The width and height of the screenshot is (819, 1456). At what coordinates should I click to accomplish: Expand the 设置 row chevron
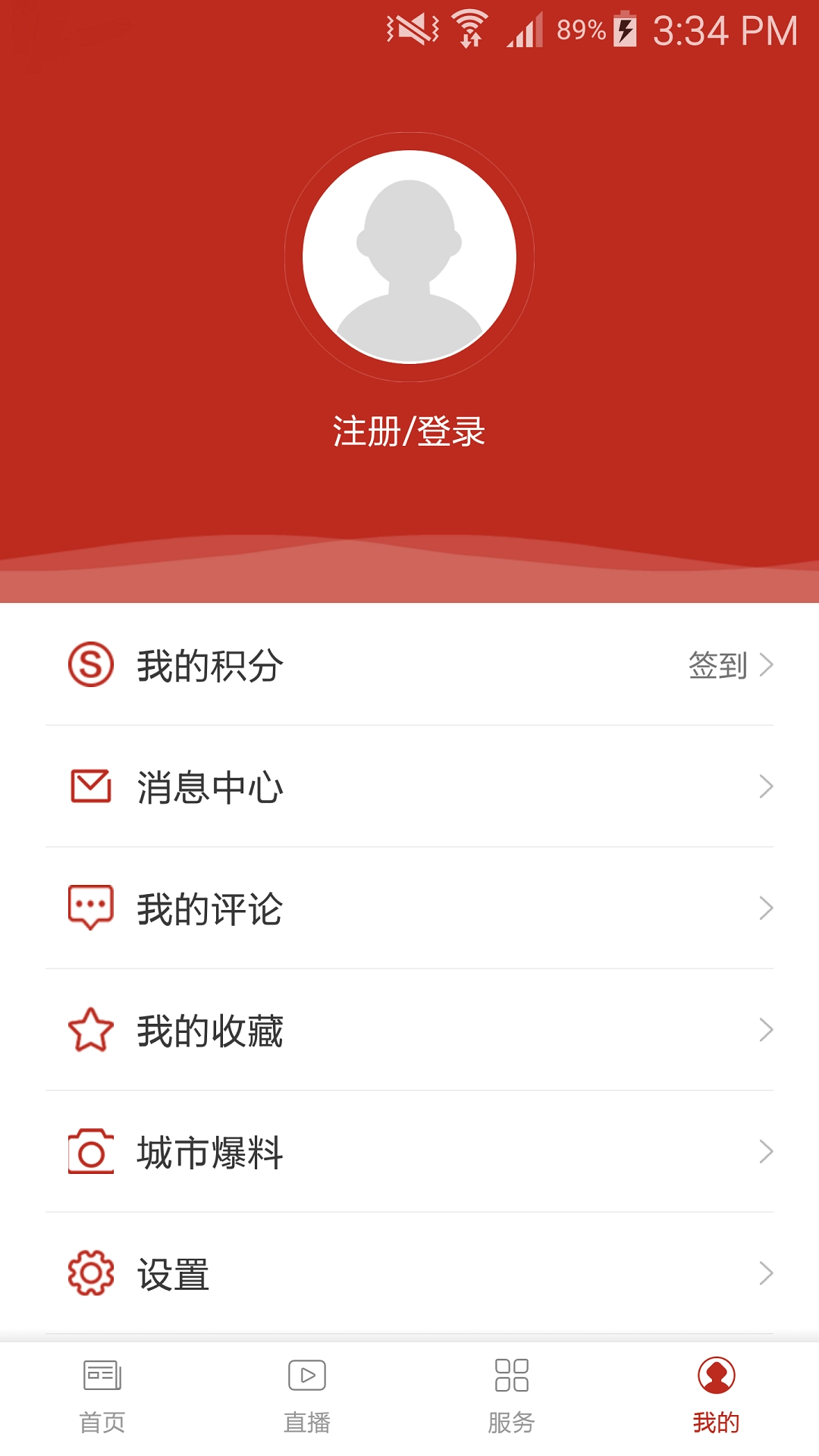[767, 1274]
